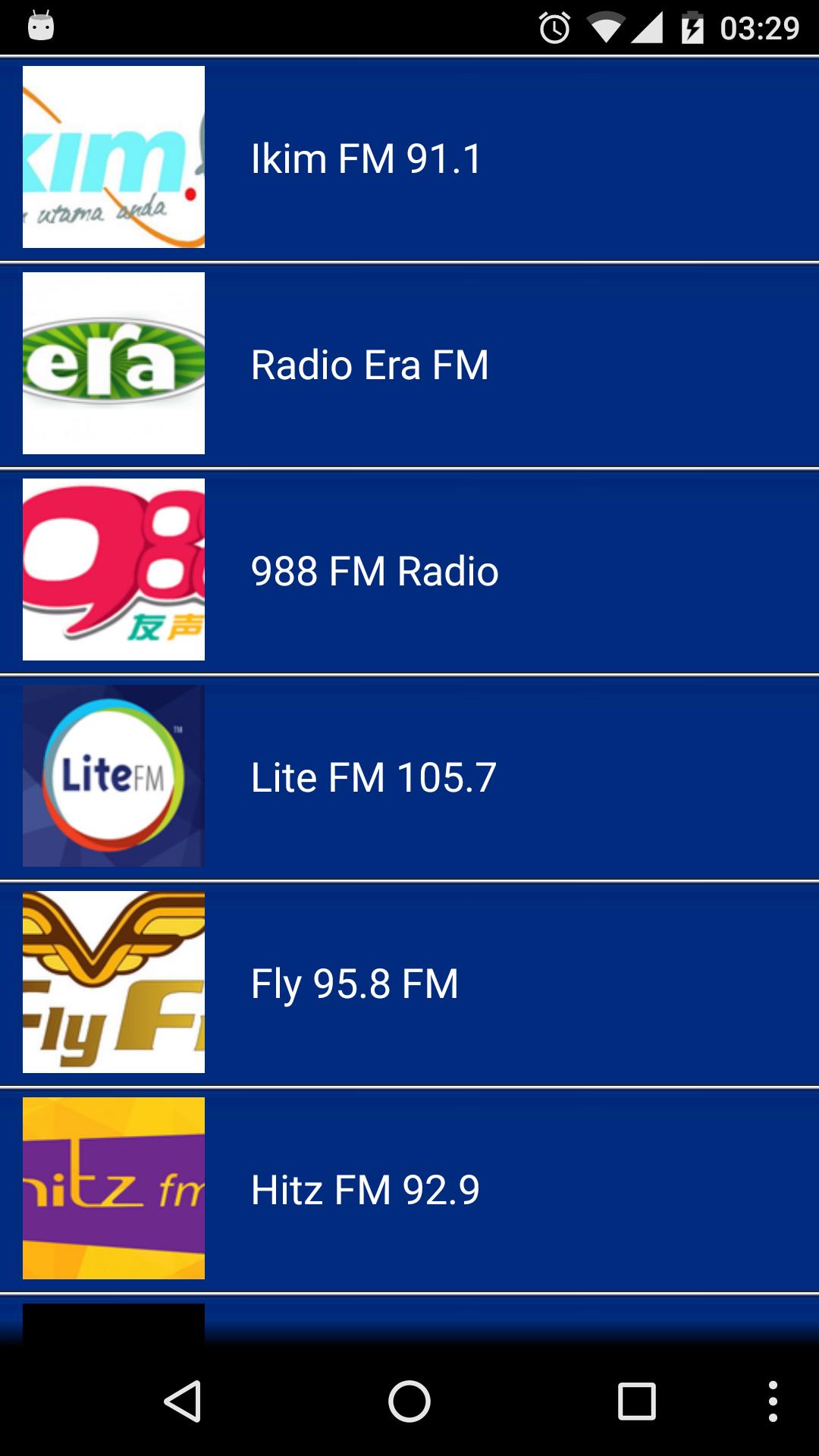Open the three-dot overflow menu

[x=772, y=1401]
